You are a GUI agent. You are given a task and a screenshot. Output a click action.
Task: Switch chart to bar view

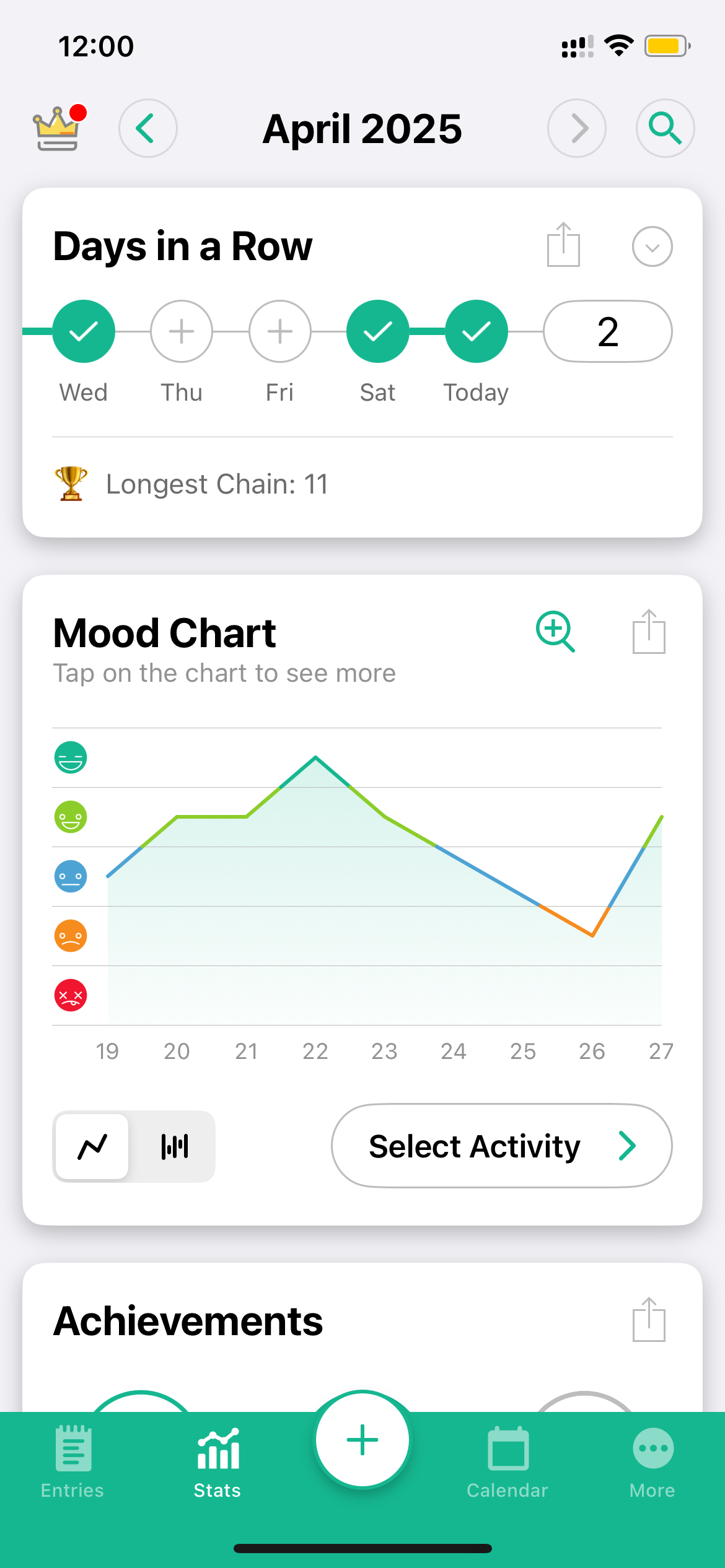pyautogui.click(x=175, y=1146)
